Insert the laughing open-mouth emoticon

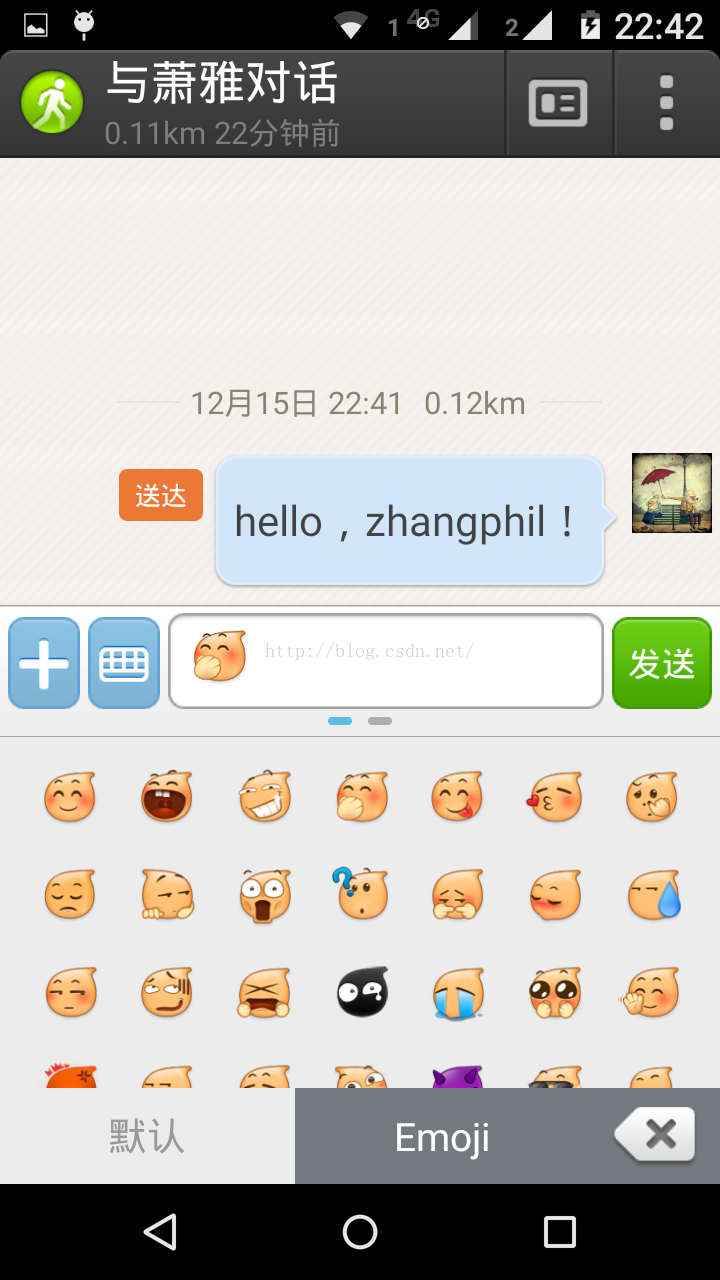[x=166, y=797]
